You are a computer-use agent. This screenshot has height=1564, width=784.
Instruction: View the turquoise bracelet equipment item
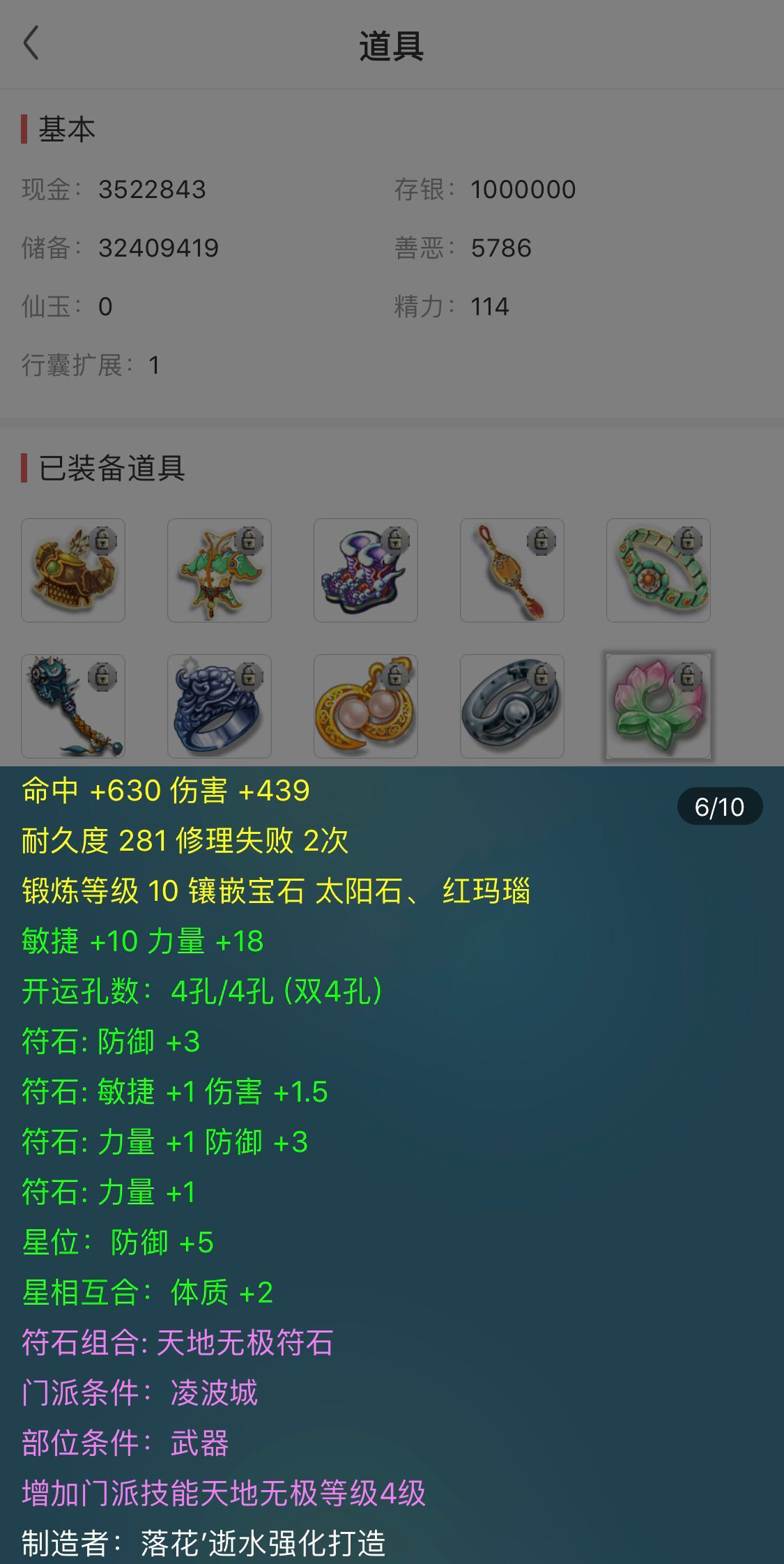[659, 570]
